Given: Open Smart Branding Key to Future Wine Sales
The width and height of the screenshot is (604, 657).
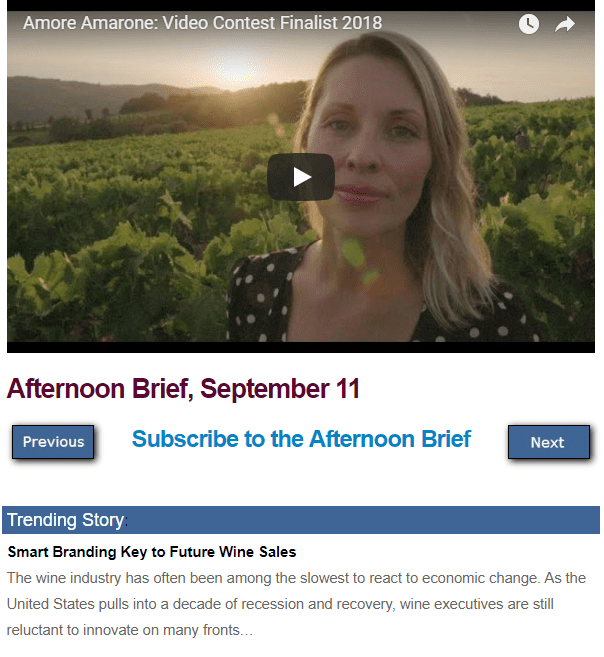Looking at the screenshot, I should 151,552.
